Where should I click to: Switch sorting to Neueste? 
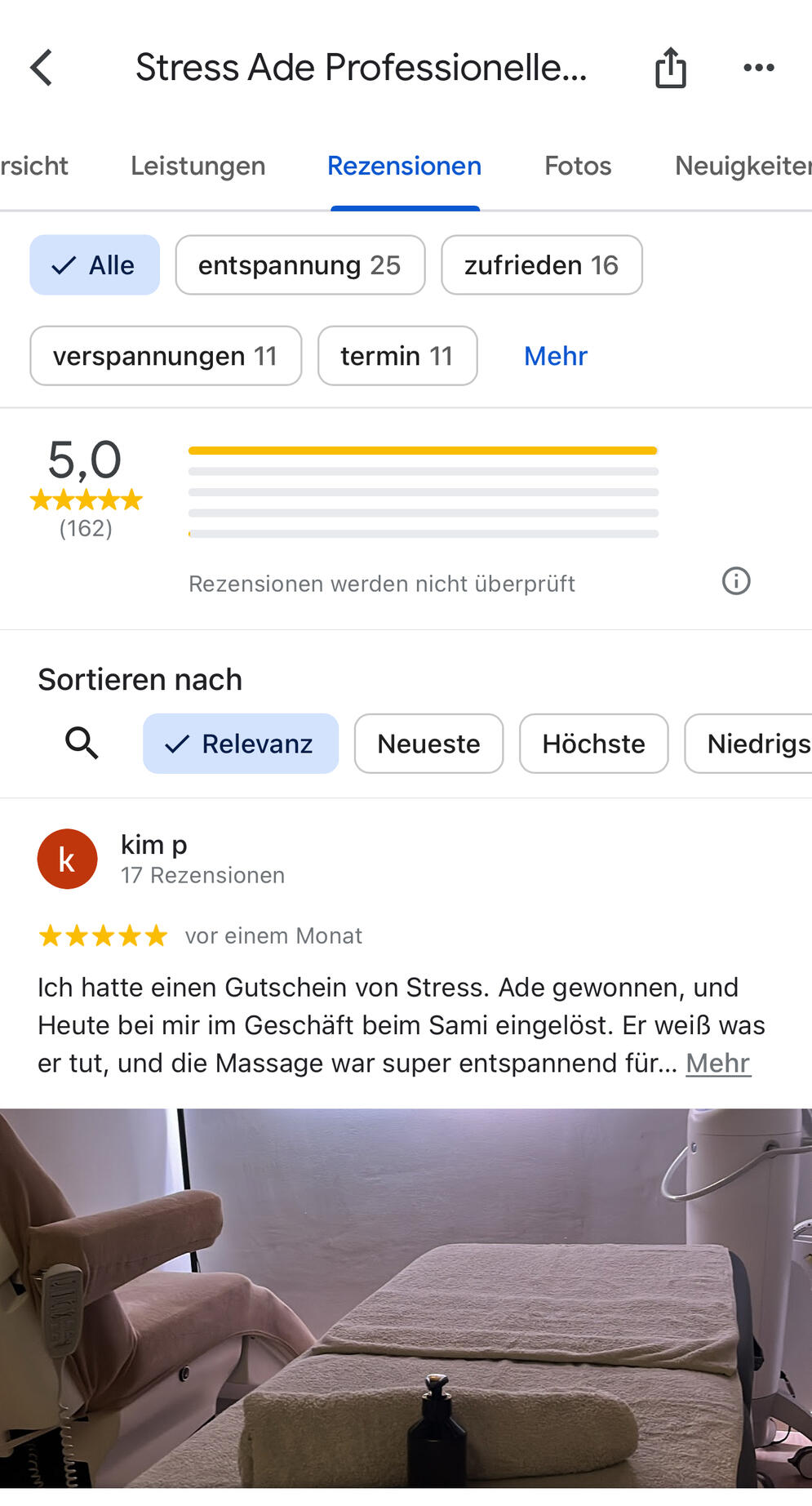point(428,744)
